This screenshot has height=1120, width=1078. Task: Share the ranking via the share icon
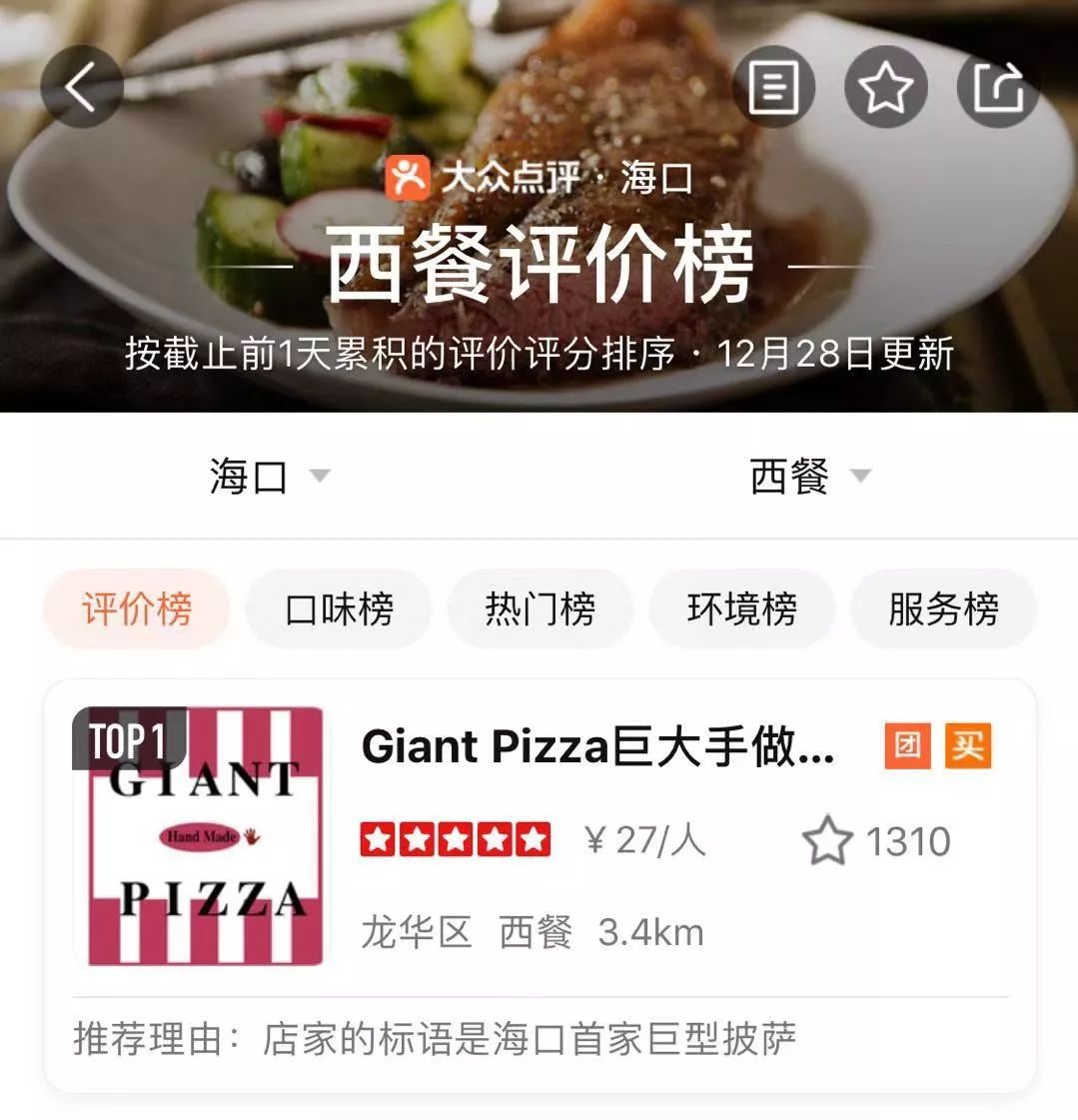tap(997, 87)
